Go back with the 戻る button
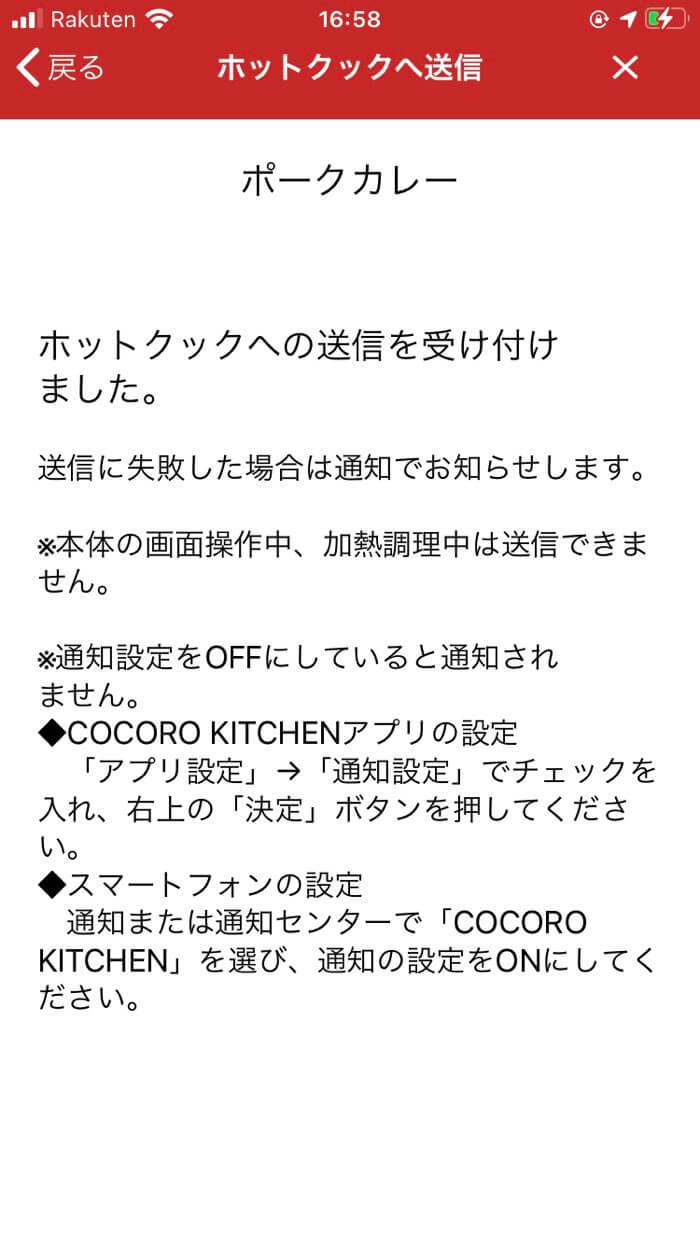Image resolution: width=700 pixels, height=1245 pixels. pyautogui.click(x=61, y=67)
